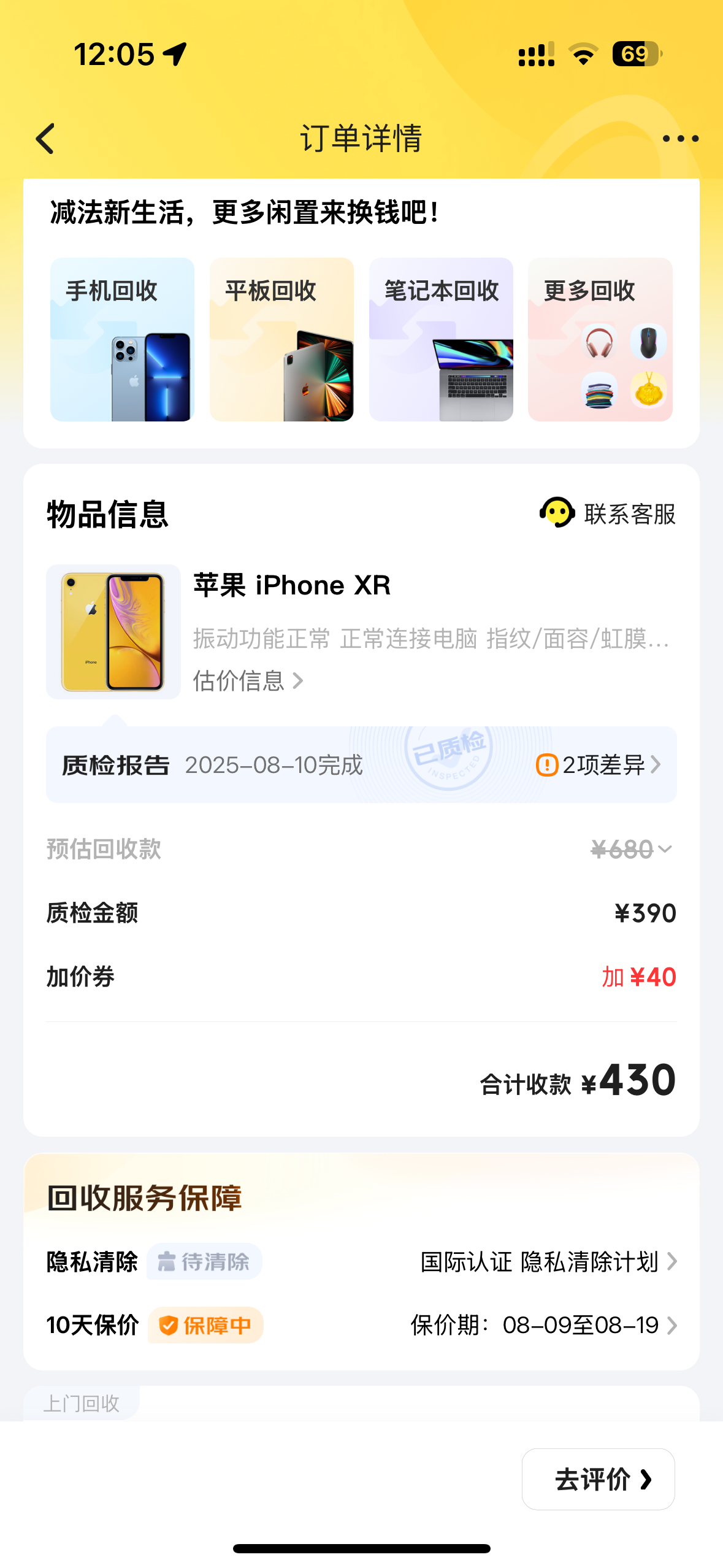The width and height of the screenshot is (723, 1568).
Task: Expand the ¥680 estimated price dropdown
Action: [632, 850]
